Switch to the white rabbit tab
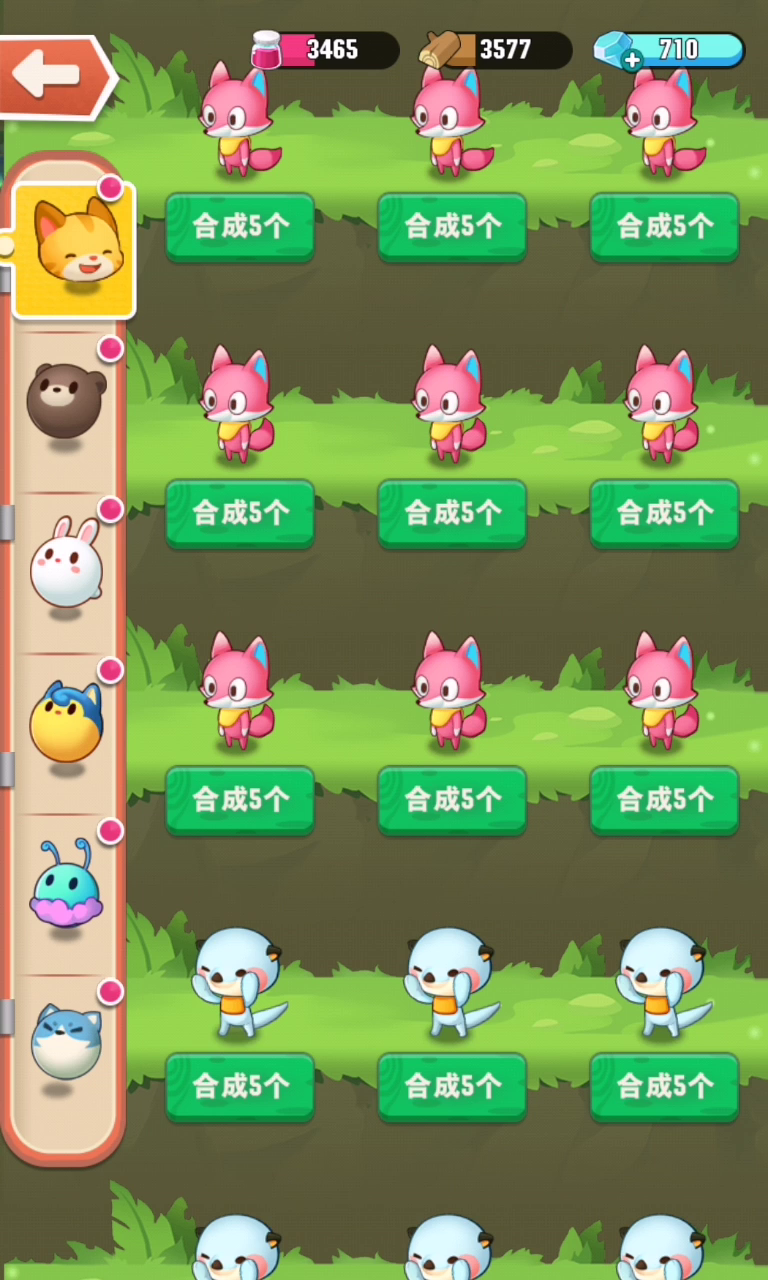768x1280 pixels. 66,563
